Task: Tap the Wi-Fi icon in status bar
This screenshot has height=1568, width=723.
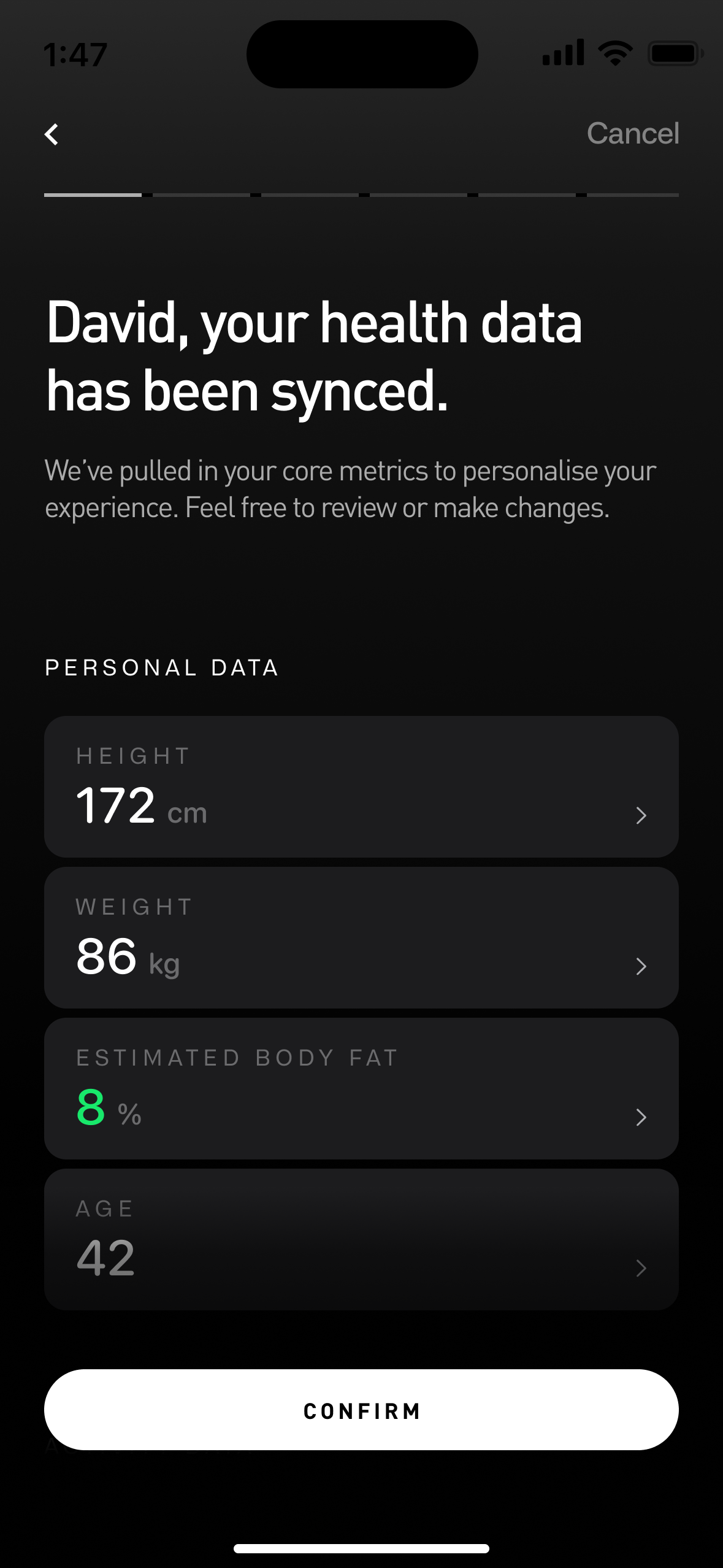Action: point(615,53)
